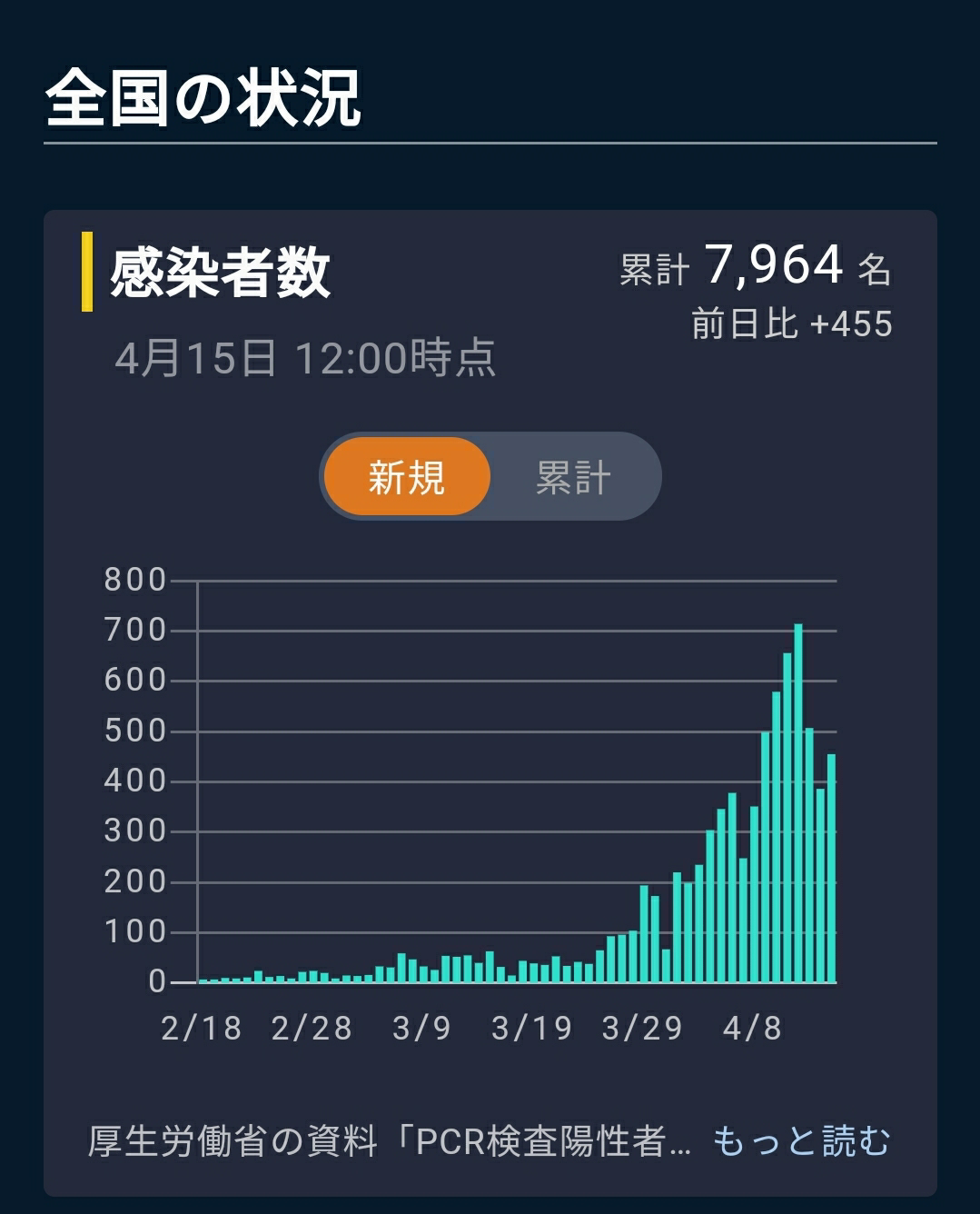Tap the もっと読む link
Screen dimensions: 980x1214
click(801, 1140)
